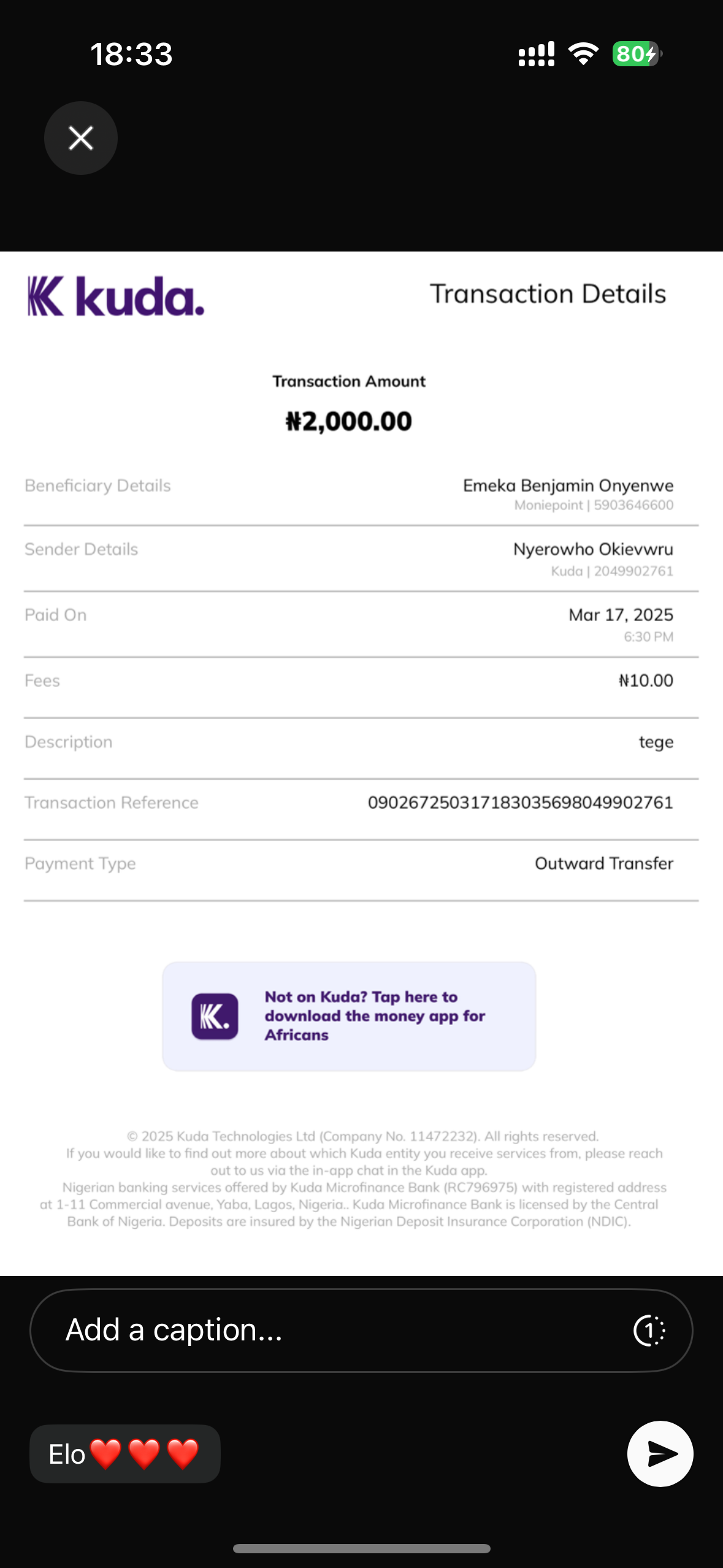This screenshot has width=723, height=1568.
Task: Tap the Elo recipient chip
Action: [125, 1454]
